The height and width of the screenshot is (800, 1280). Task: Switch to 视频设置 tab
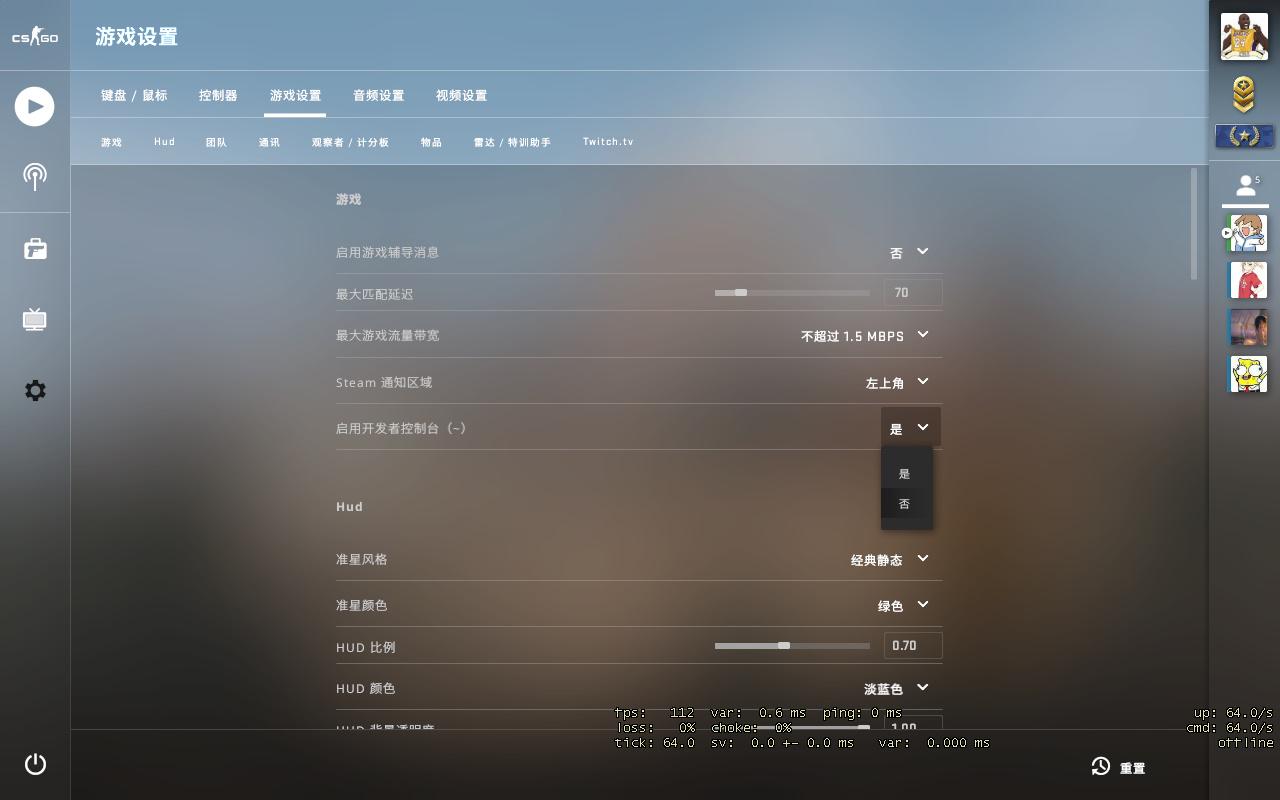click(461, 96)
